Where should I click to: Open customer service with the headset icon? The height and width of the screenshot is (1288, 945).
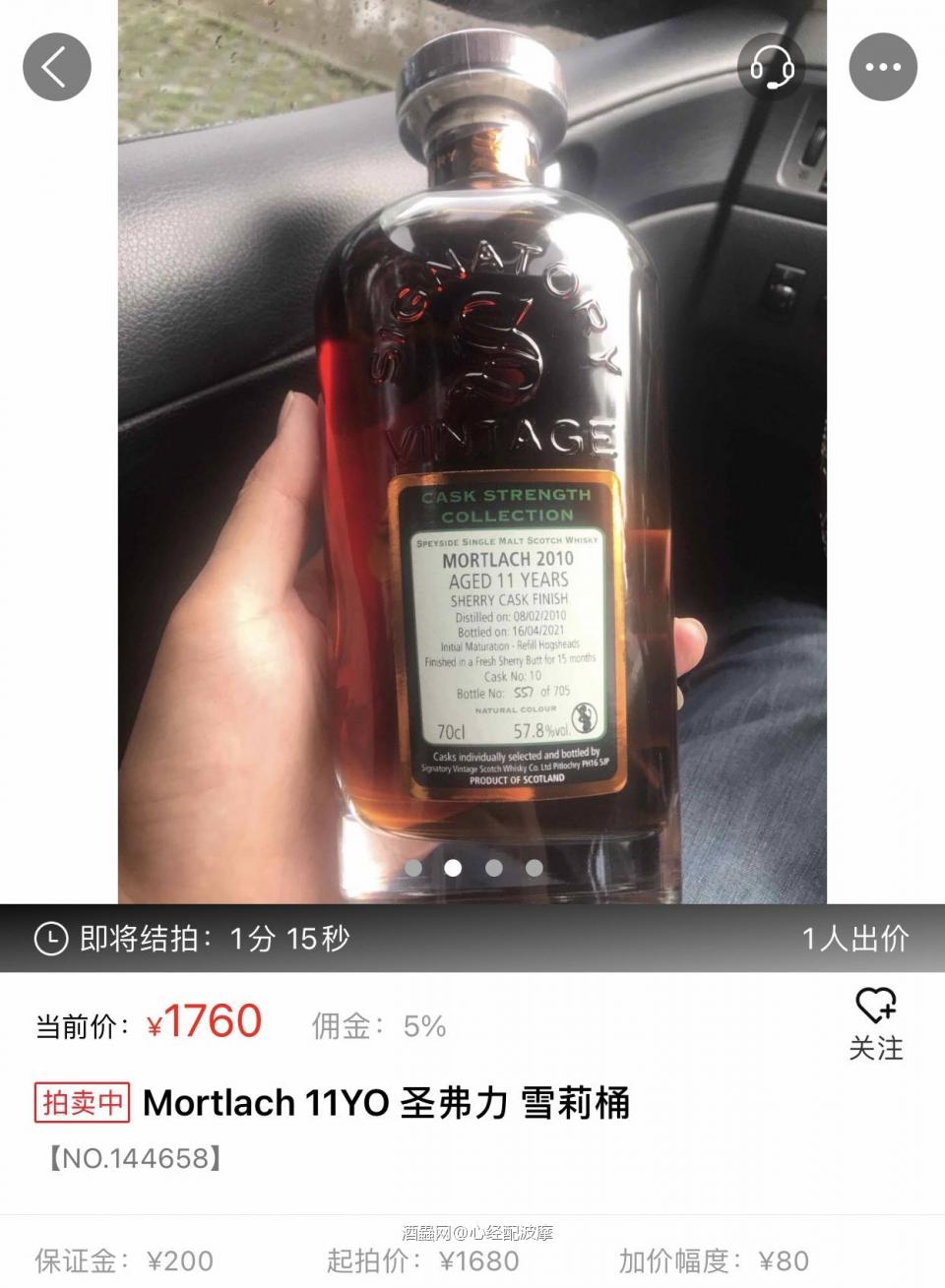coord(772,67)
